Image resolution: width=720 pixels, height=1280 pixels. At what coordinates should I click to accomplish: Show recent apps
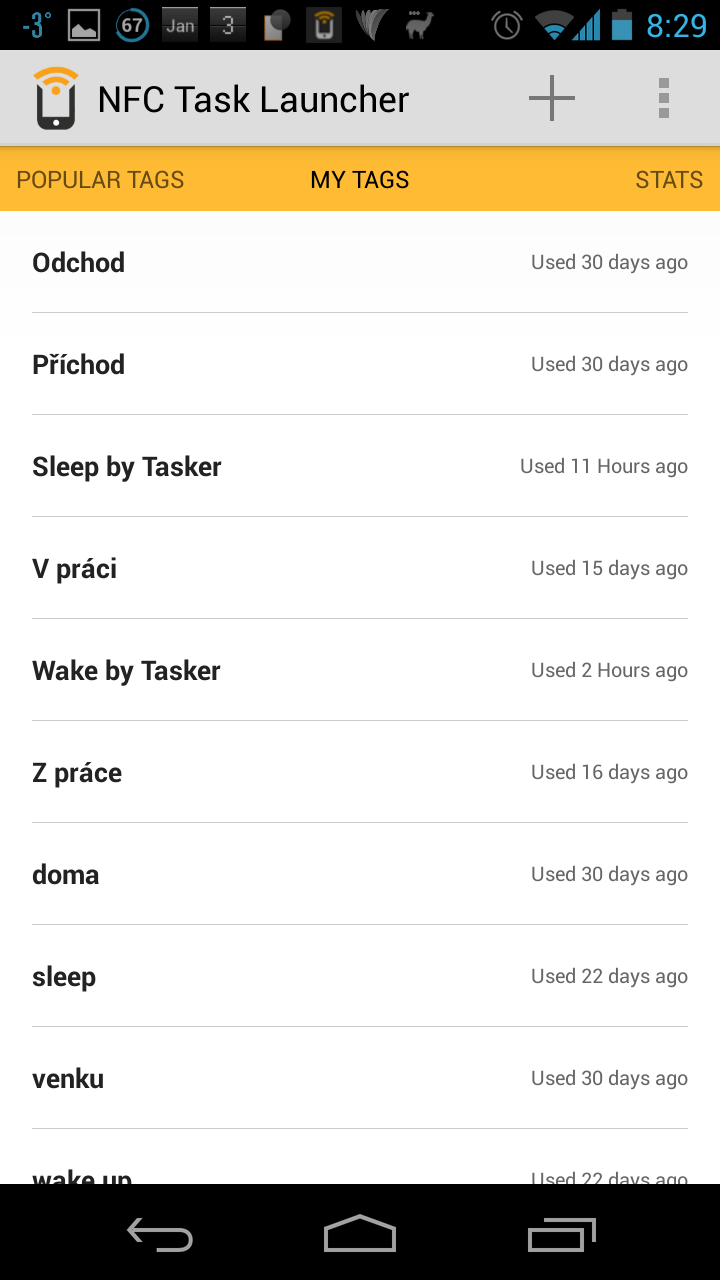(561, 1235)
